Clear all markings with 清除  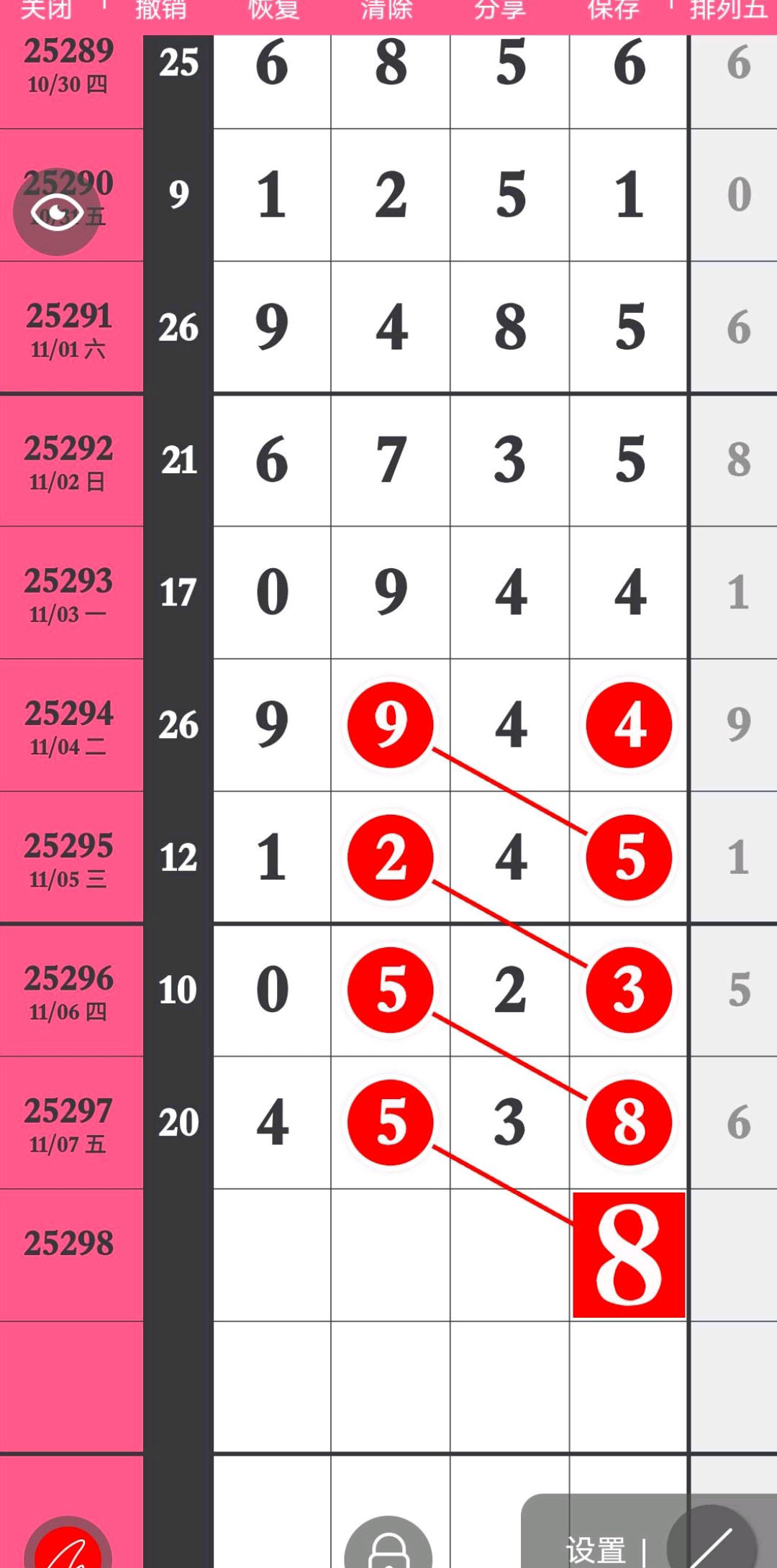click(386, 10)
